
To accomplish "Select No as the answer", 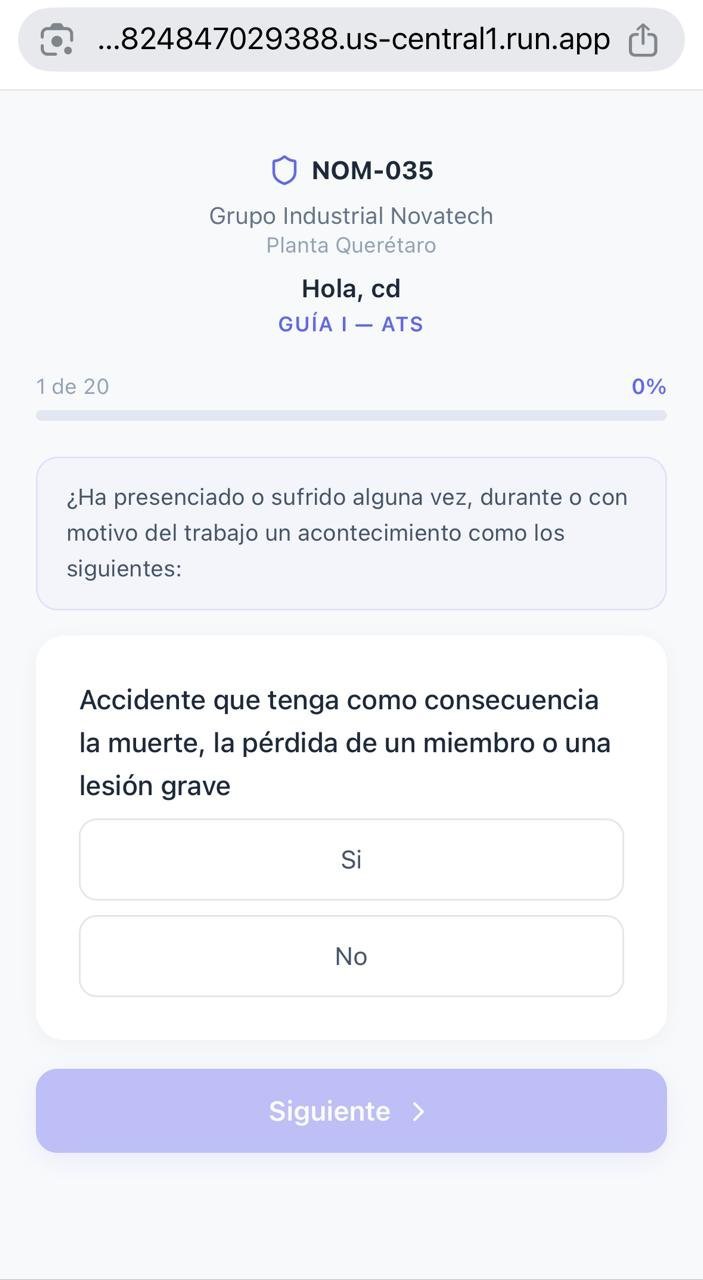I will tap(351, 956).
